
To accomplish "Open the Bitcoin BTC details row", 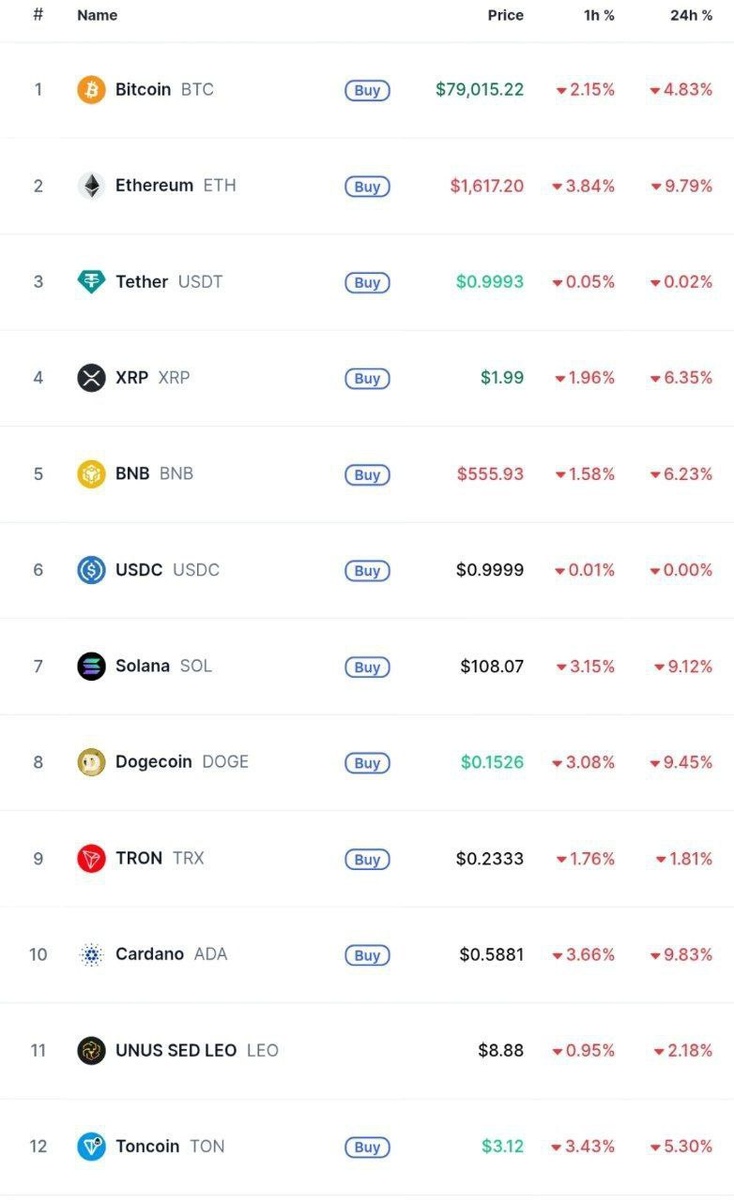I will [x=143, y=90].
